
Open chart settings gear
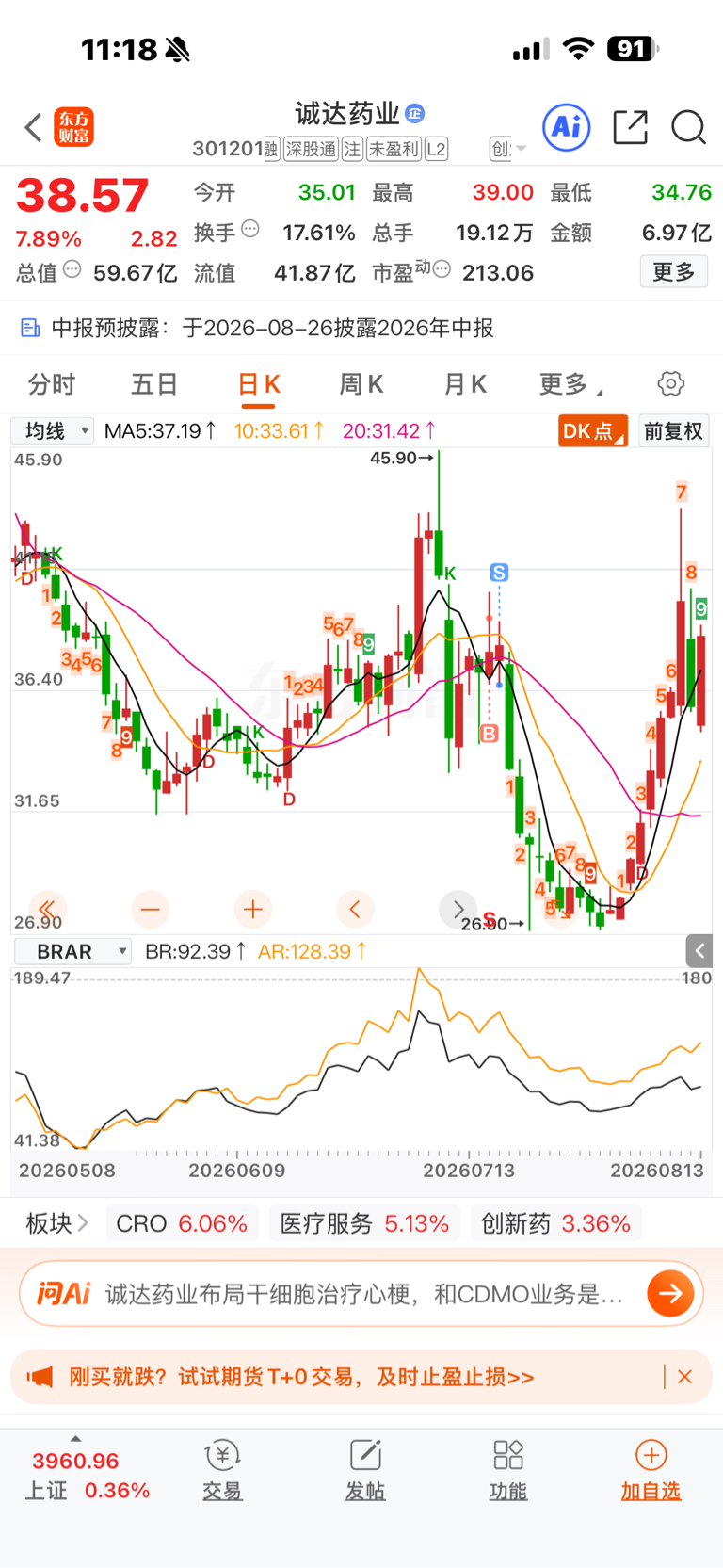670,384
